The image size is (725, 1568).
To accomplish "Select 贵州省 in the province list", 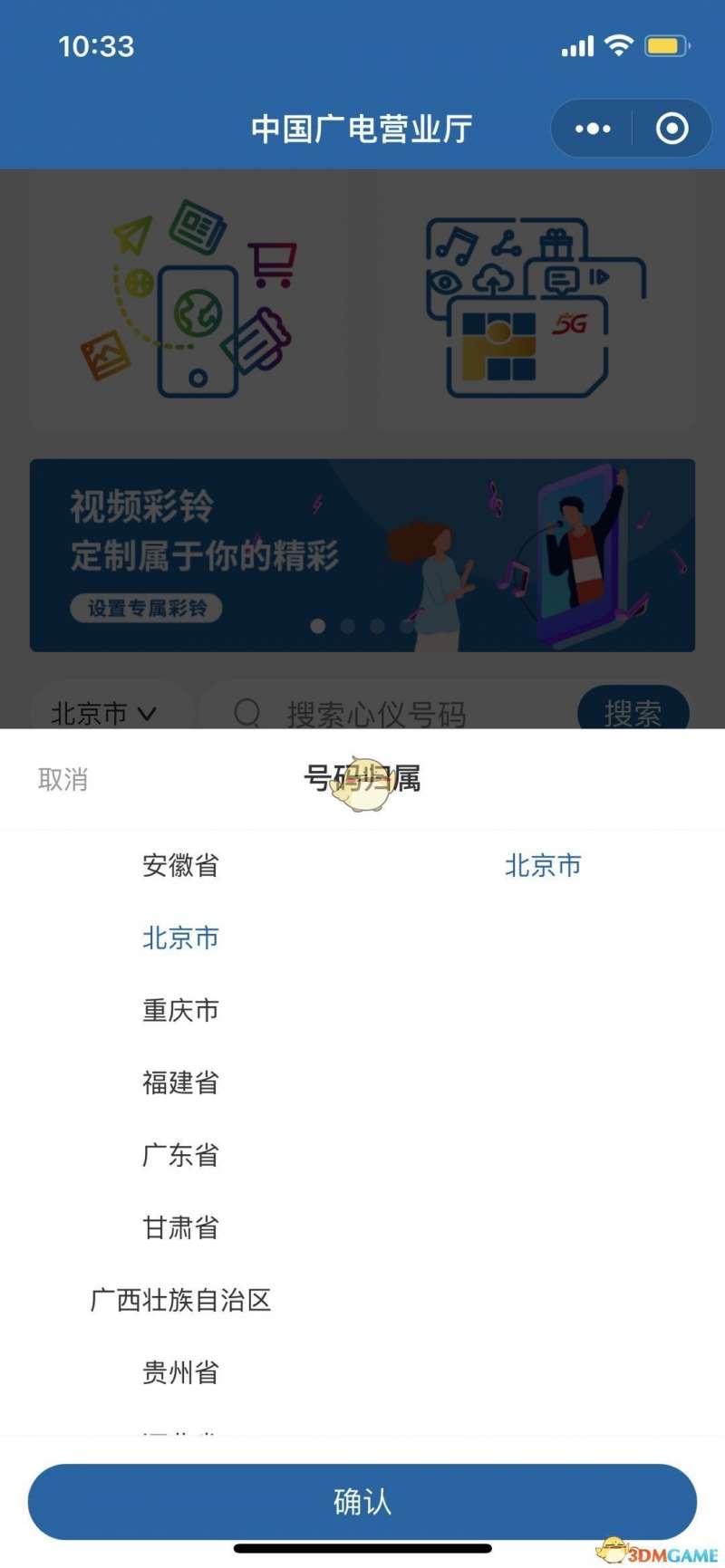I will click(180, 1372).
